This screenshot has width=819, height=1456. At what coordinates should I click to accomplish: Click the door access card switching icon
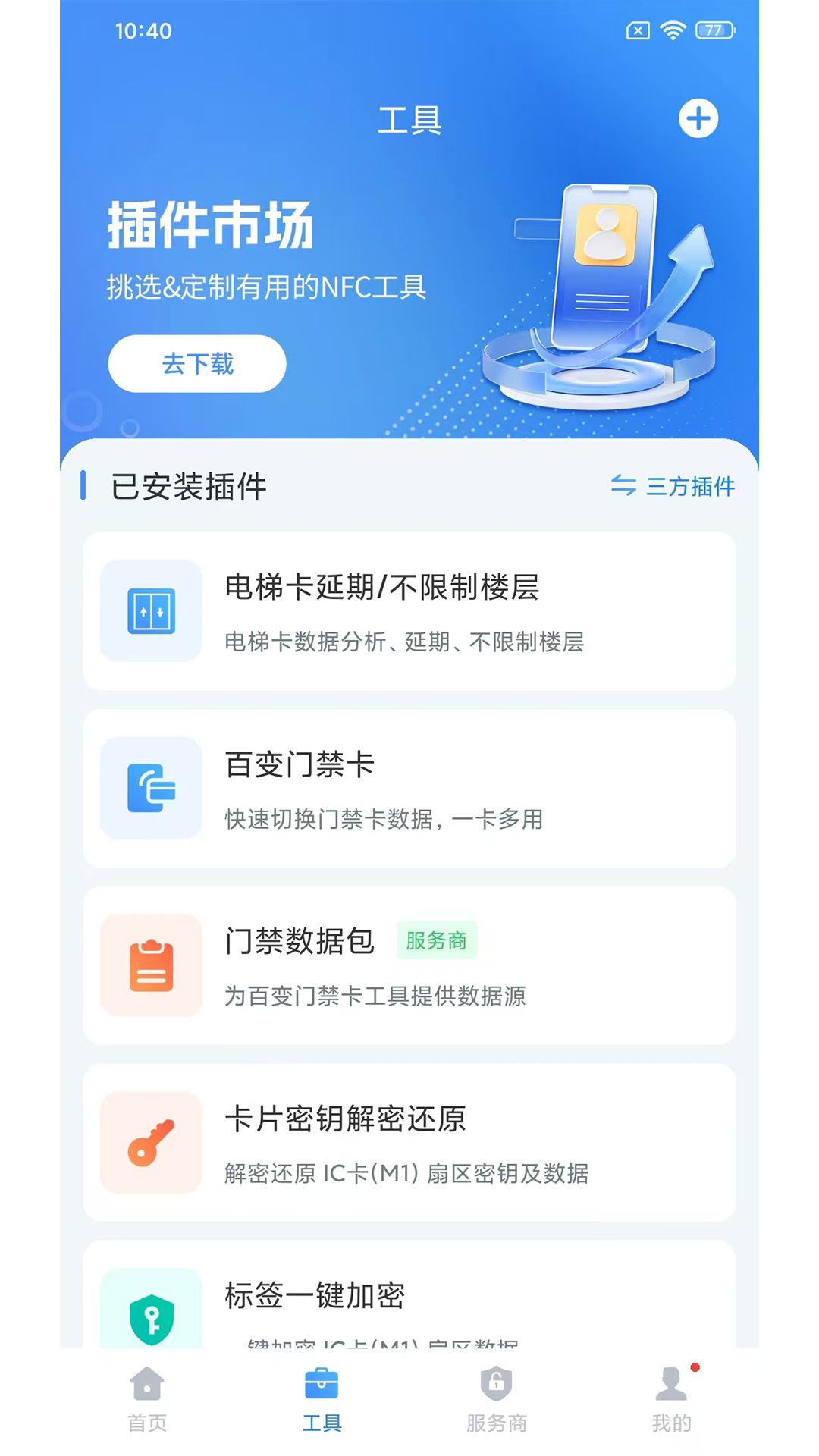pyautogui.click(x=149, y=789)
